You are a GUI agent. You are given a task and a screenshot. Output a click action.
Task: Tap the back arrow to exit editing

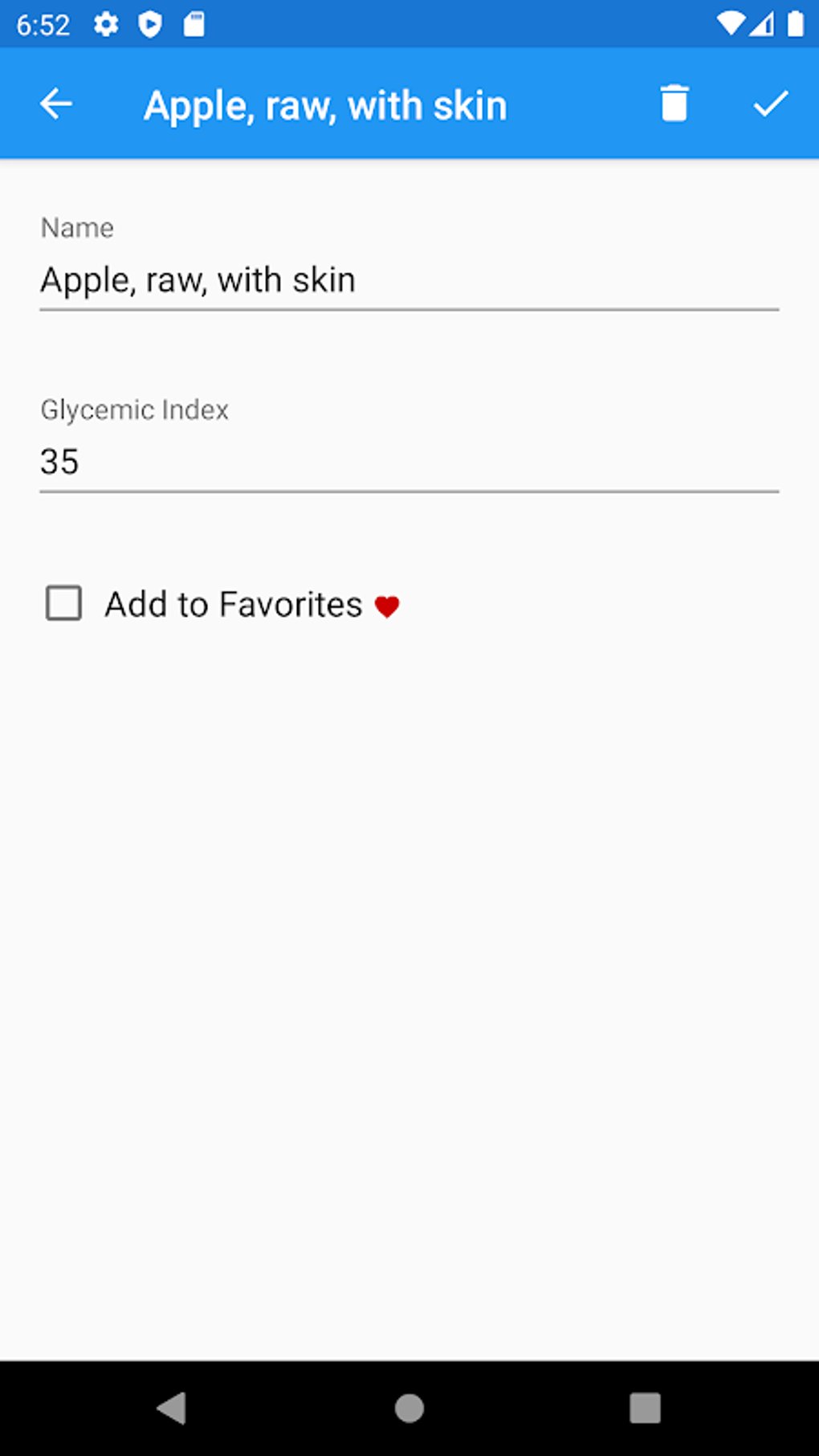[55, 103]
